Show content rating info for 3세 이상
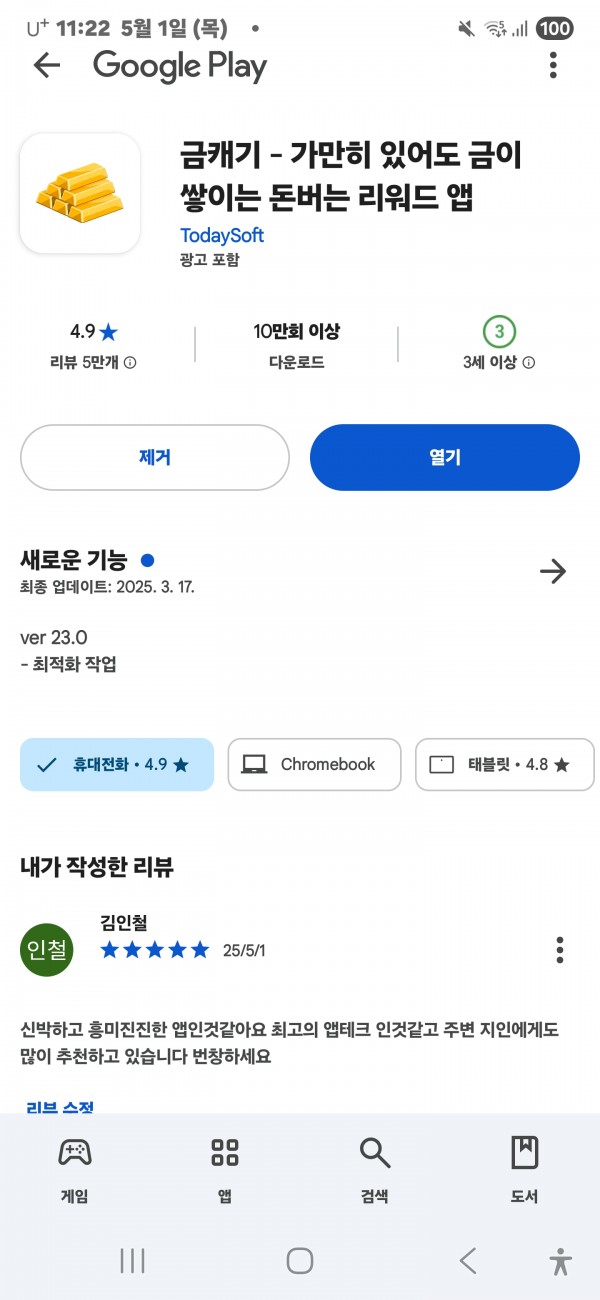This screenshot has width=600, height=1300. point(499,362)
